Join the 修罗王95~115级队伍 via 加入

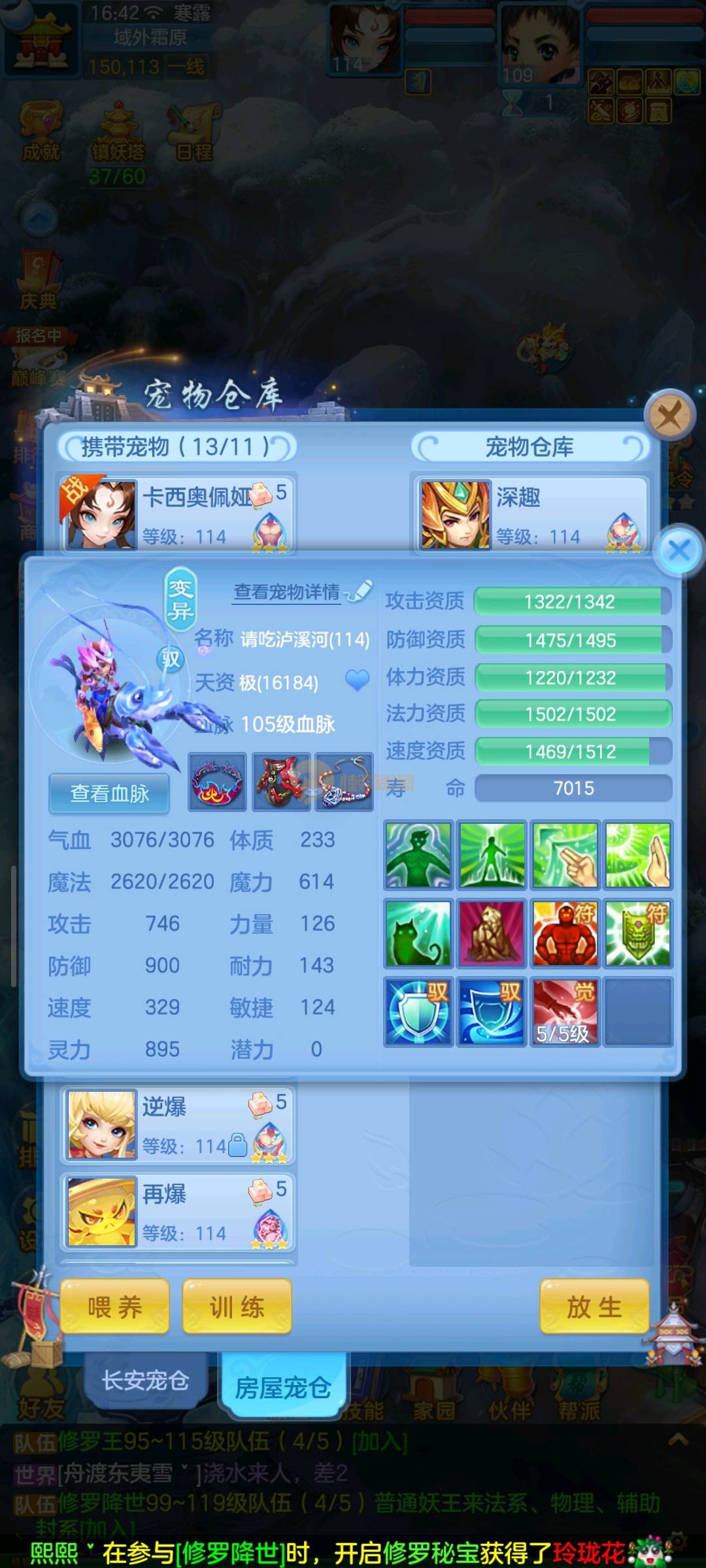tap(379, 1441)
